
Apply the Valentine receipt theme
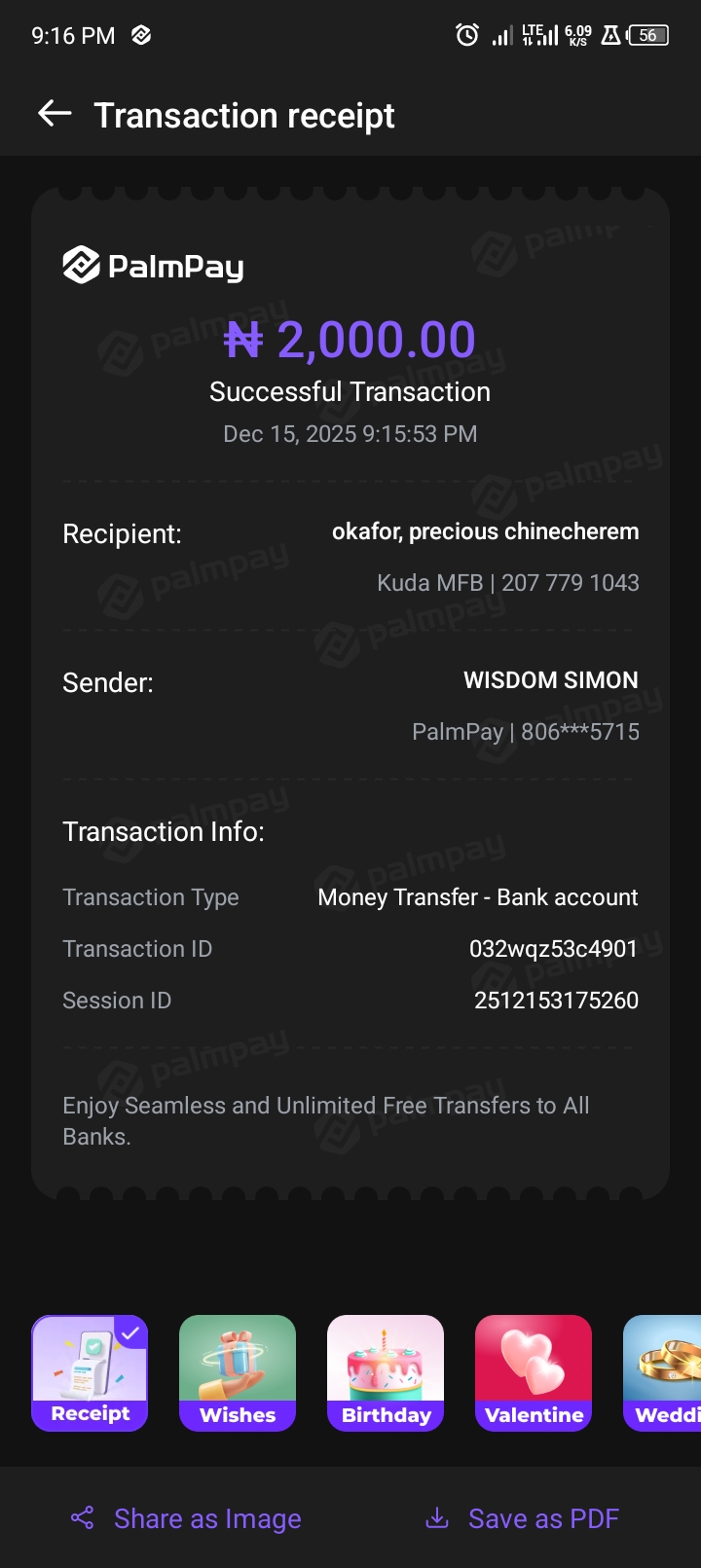pyautogui.click(x=534, y=1372)
